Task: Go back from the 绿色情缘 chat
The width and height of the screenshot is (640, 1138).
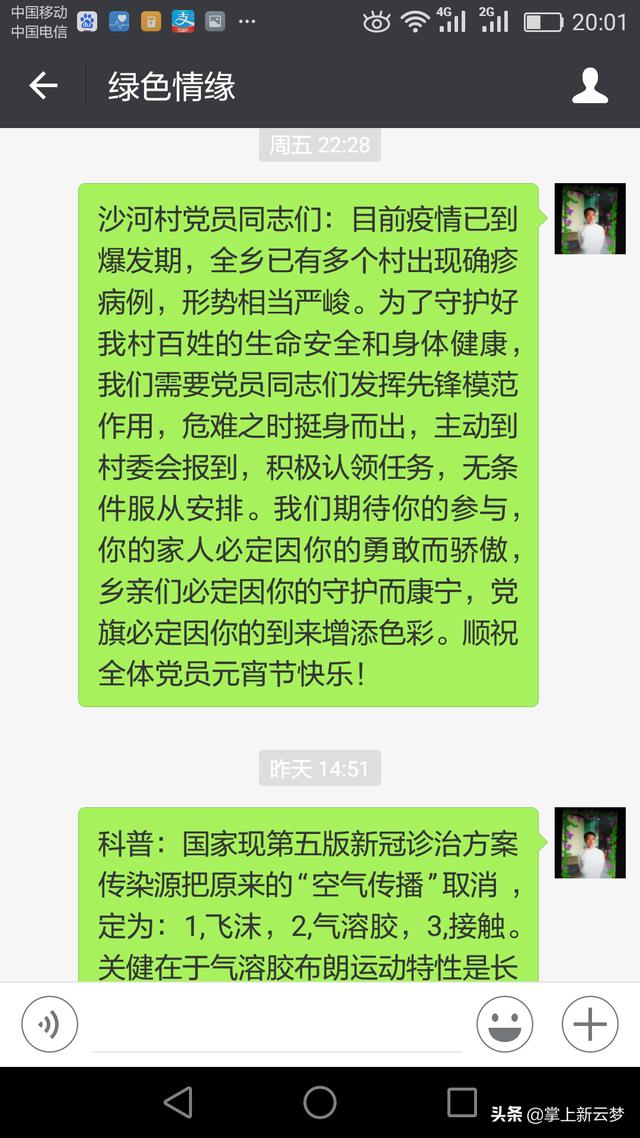Action: click(43, 87)
